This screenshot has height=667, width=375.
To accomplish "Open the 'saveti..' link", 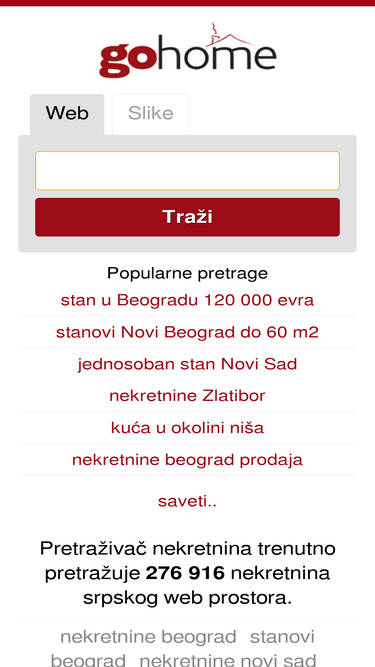I will pyautogui.click(x=187, y=501).
